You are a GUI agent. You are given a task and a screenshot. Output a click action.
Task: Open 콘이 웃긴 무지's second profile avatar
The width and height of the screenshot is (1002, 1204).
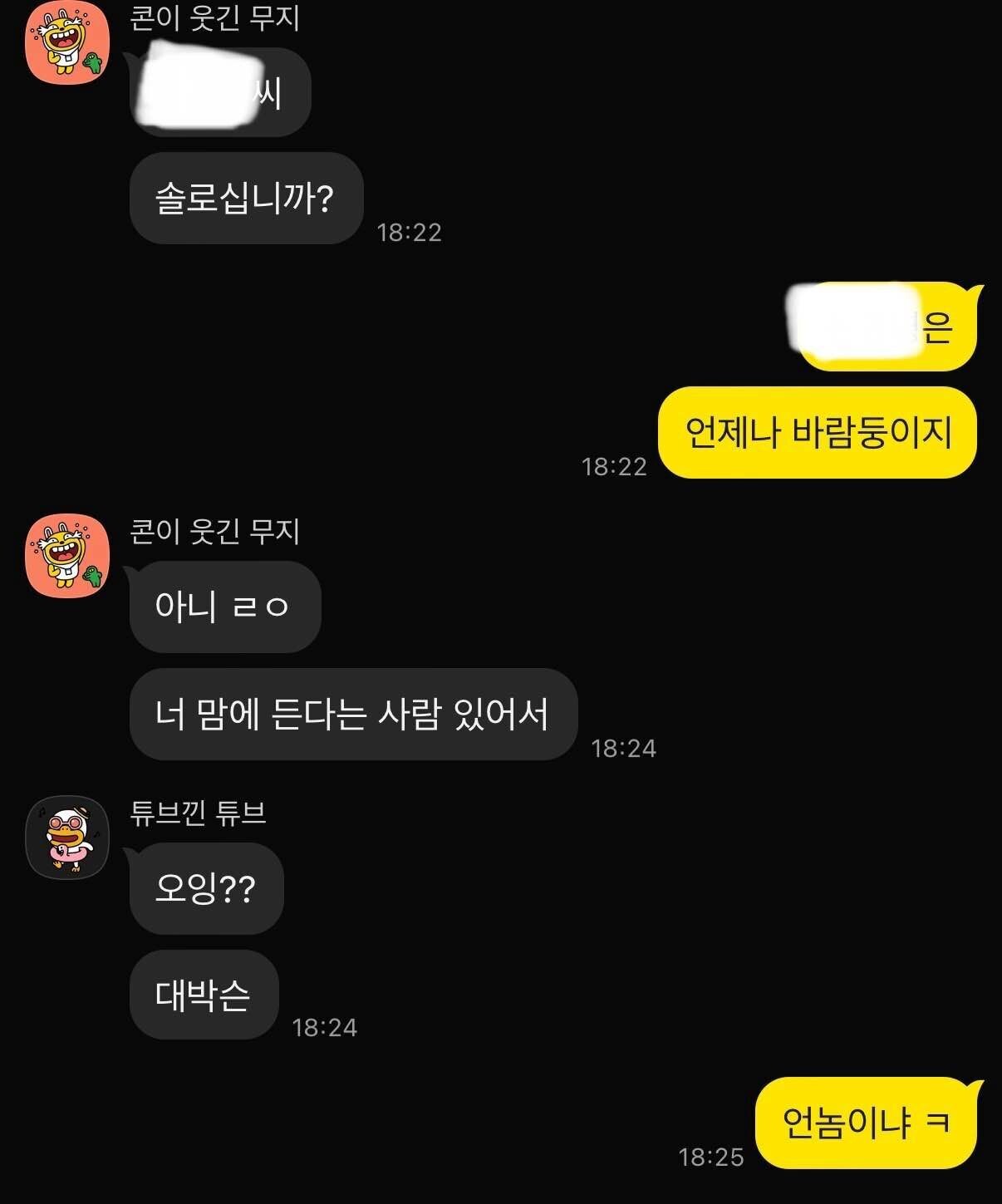pos(68,558)
